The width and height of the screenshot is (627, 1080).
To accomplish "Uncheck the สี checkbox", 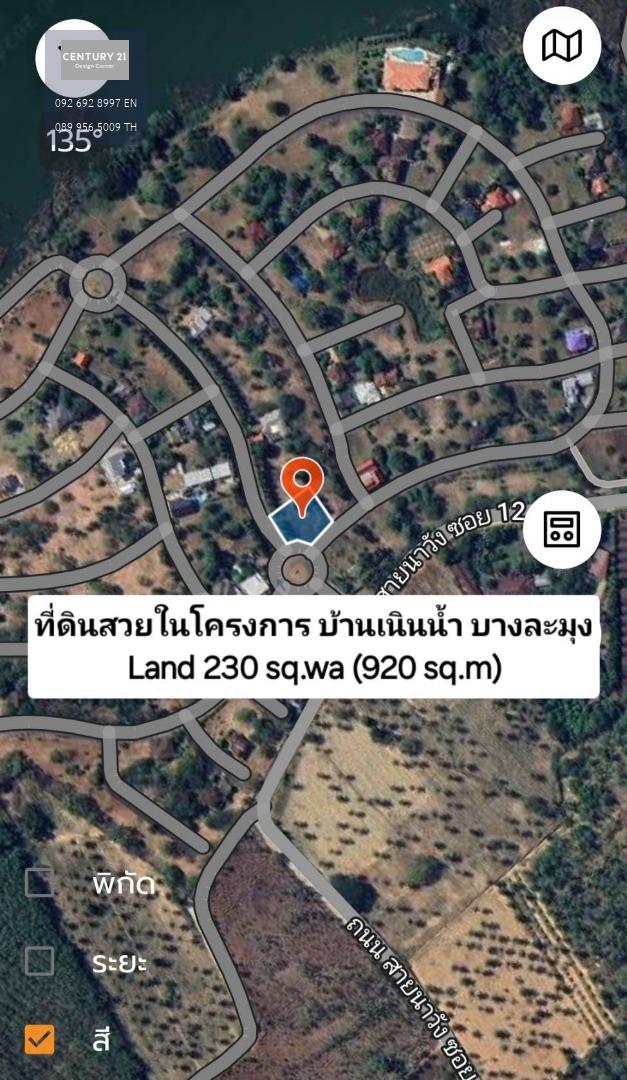I will pyautogui.click(x=39, y=1039).
